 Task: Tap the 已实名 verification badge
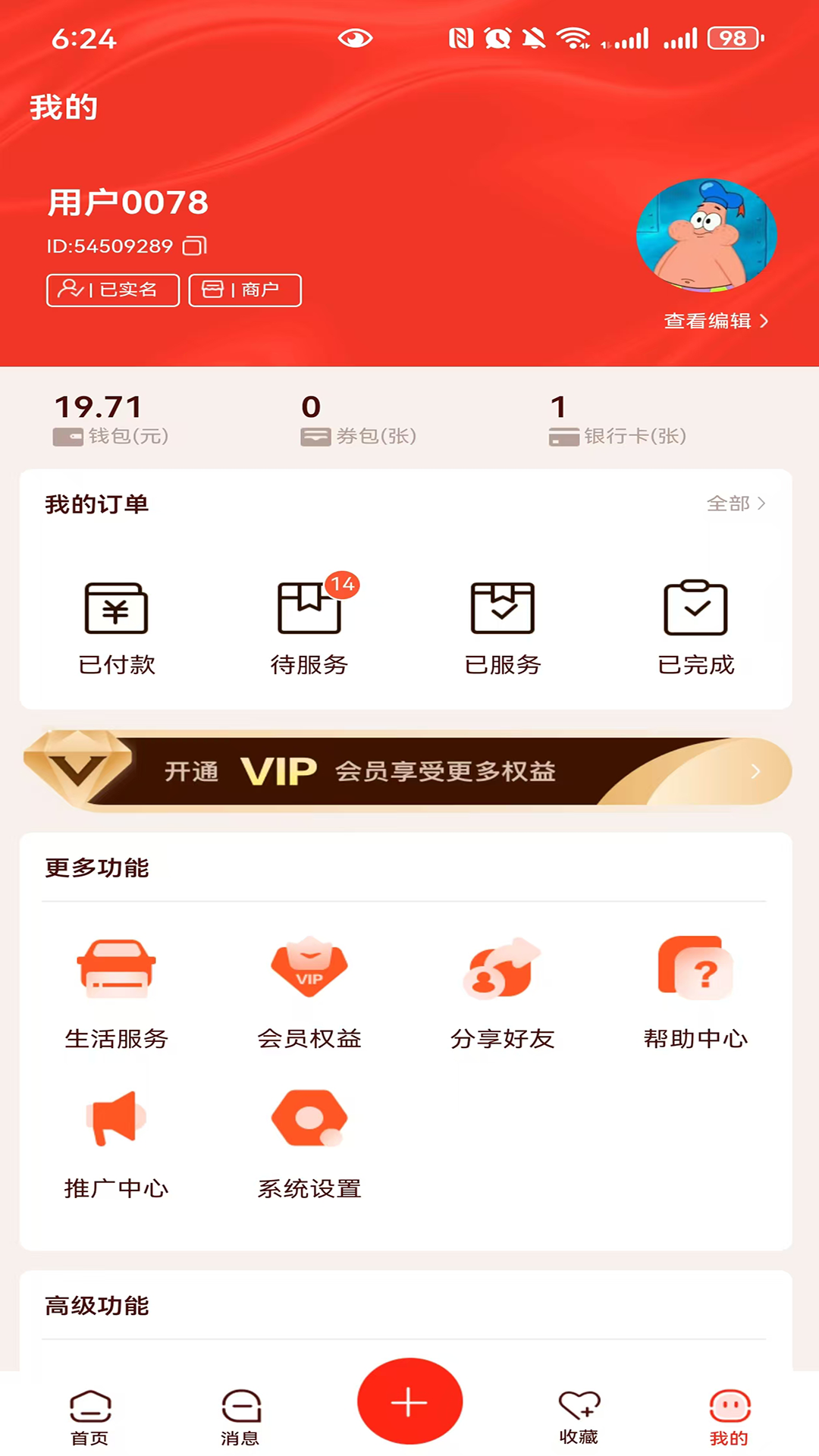point(113,290)
